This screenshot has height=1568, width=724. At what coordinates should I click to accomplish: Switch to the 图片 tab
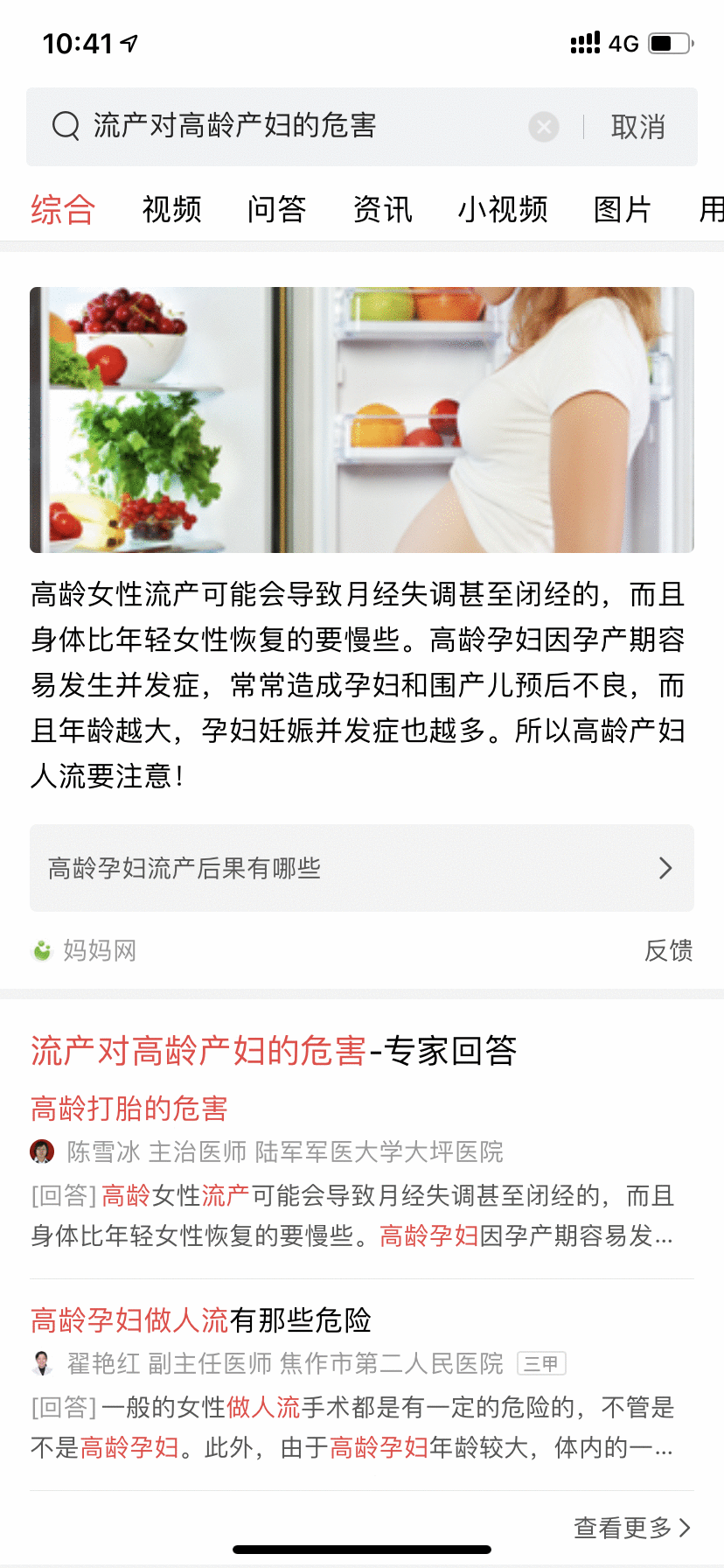click(623, 210)
